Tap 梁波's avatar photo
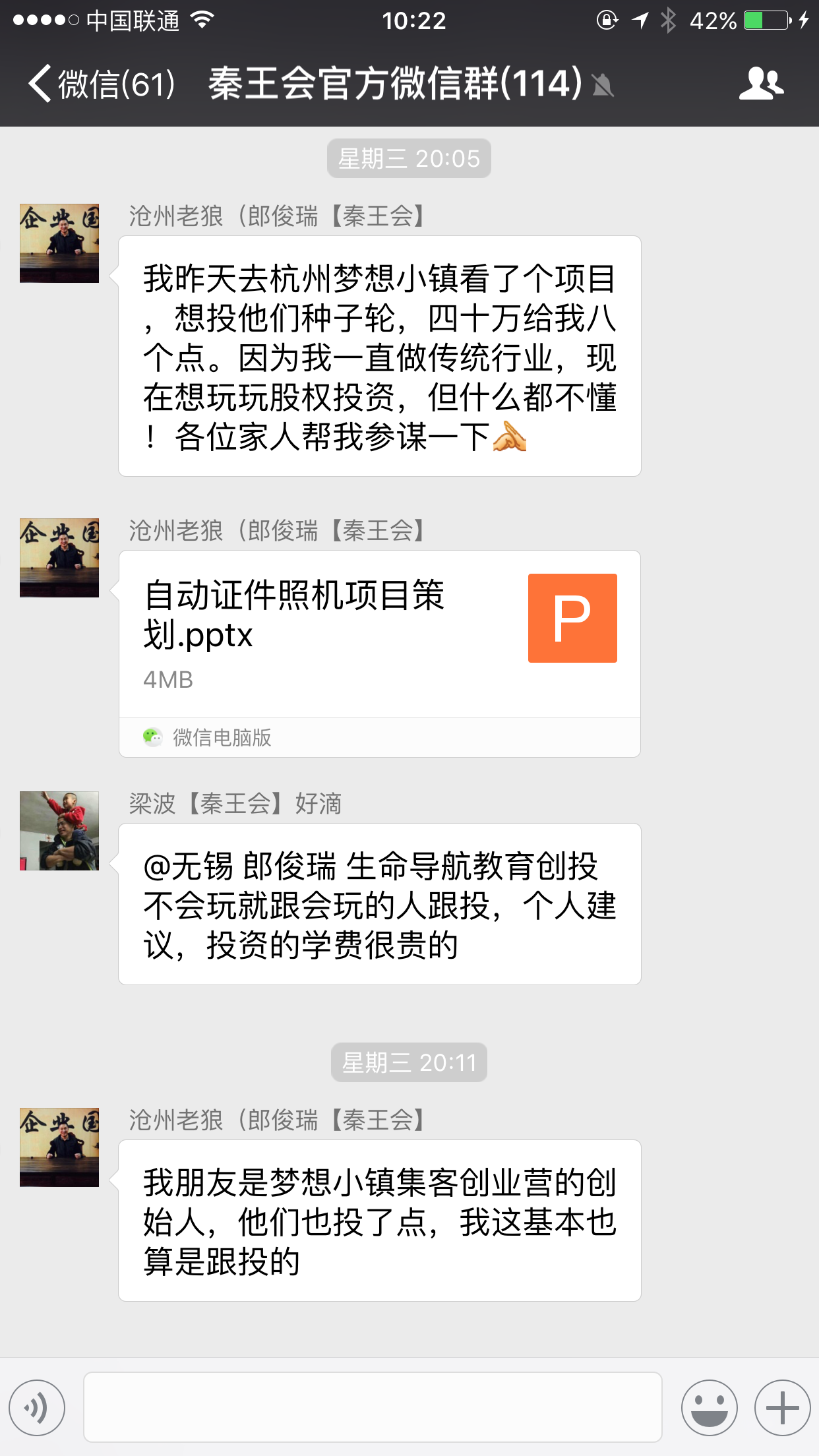This screenshot has width=819, height=1456. pyautogui.click(x=59, y=831)
